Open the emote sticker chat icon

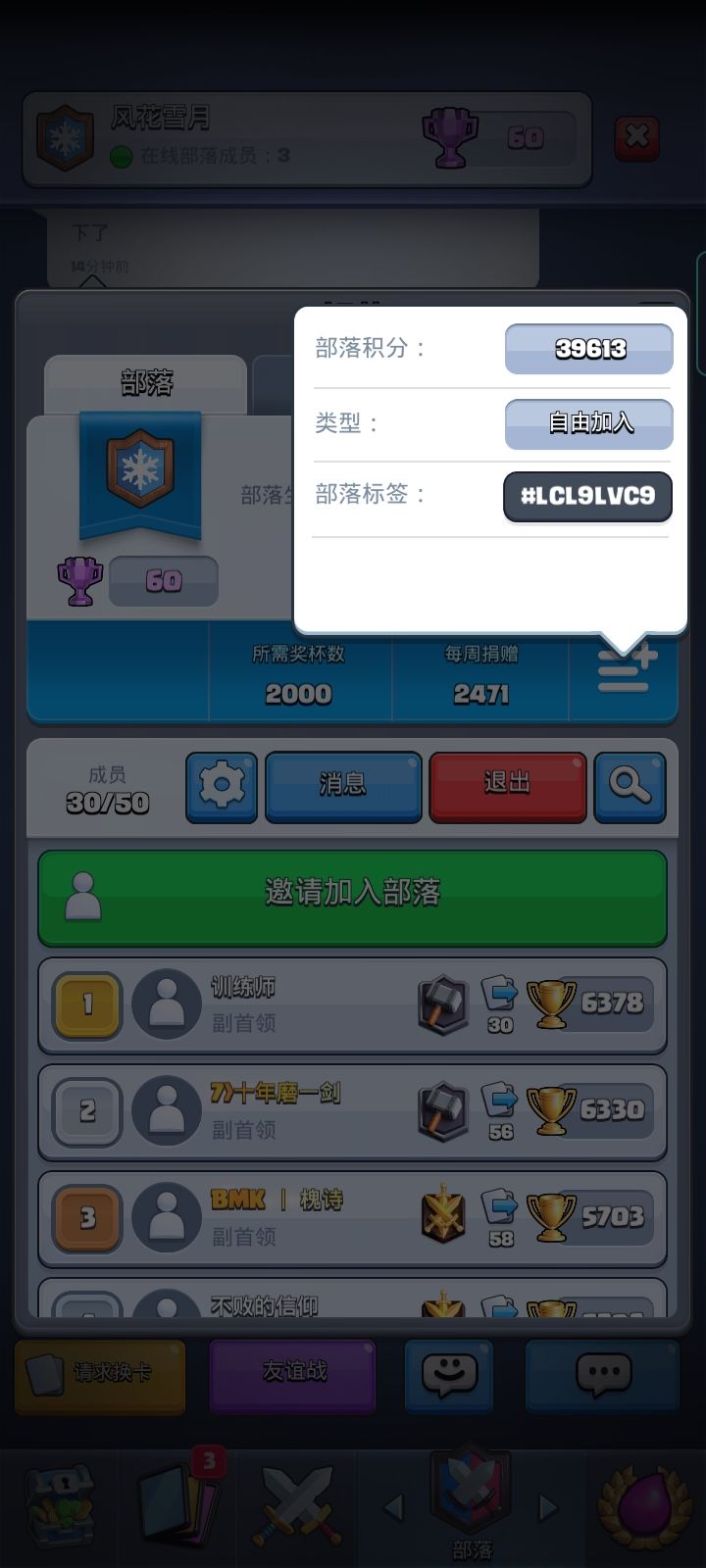coord(448,1376)
